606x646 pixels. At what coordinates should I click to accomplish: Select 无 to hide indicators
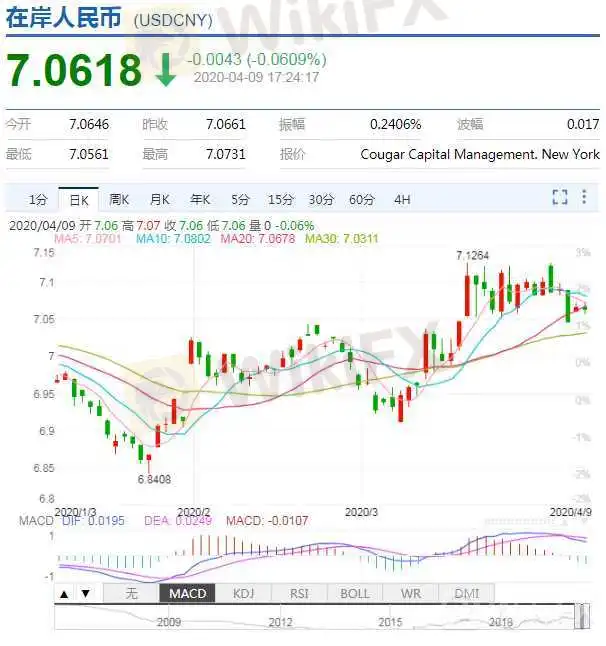(131, 593)
